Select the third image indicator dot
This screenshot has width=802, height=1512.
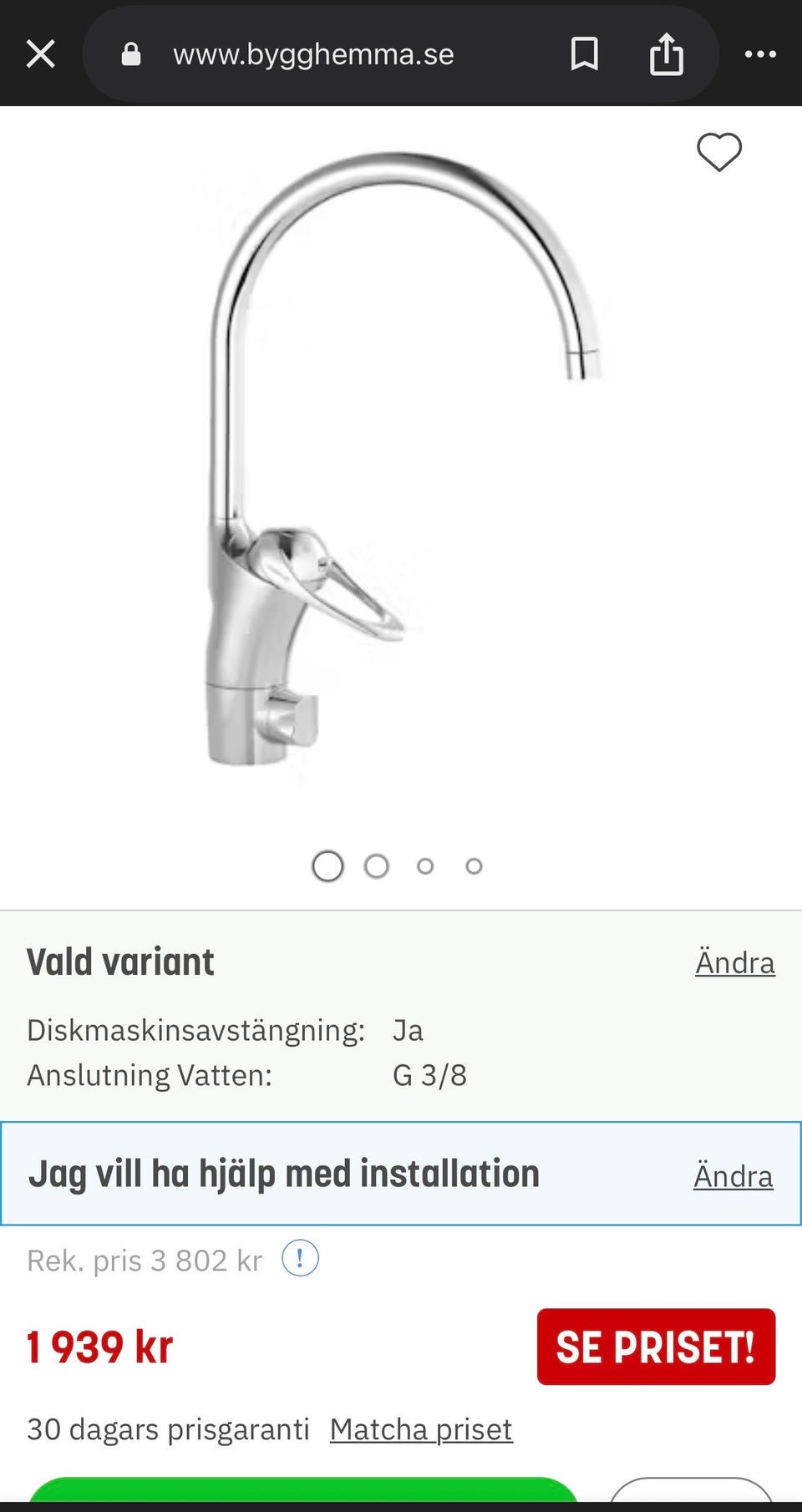point(425,865)
